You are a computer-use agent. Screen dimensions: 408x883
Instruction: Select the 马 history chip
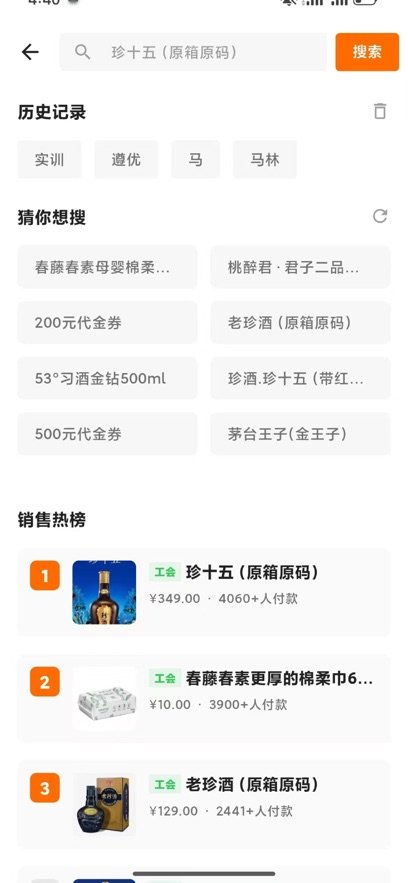[195, 160]
